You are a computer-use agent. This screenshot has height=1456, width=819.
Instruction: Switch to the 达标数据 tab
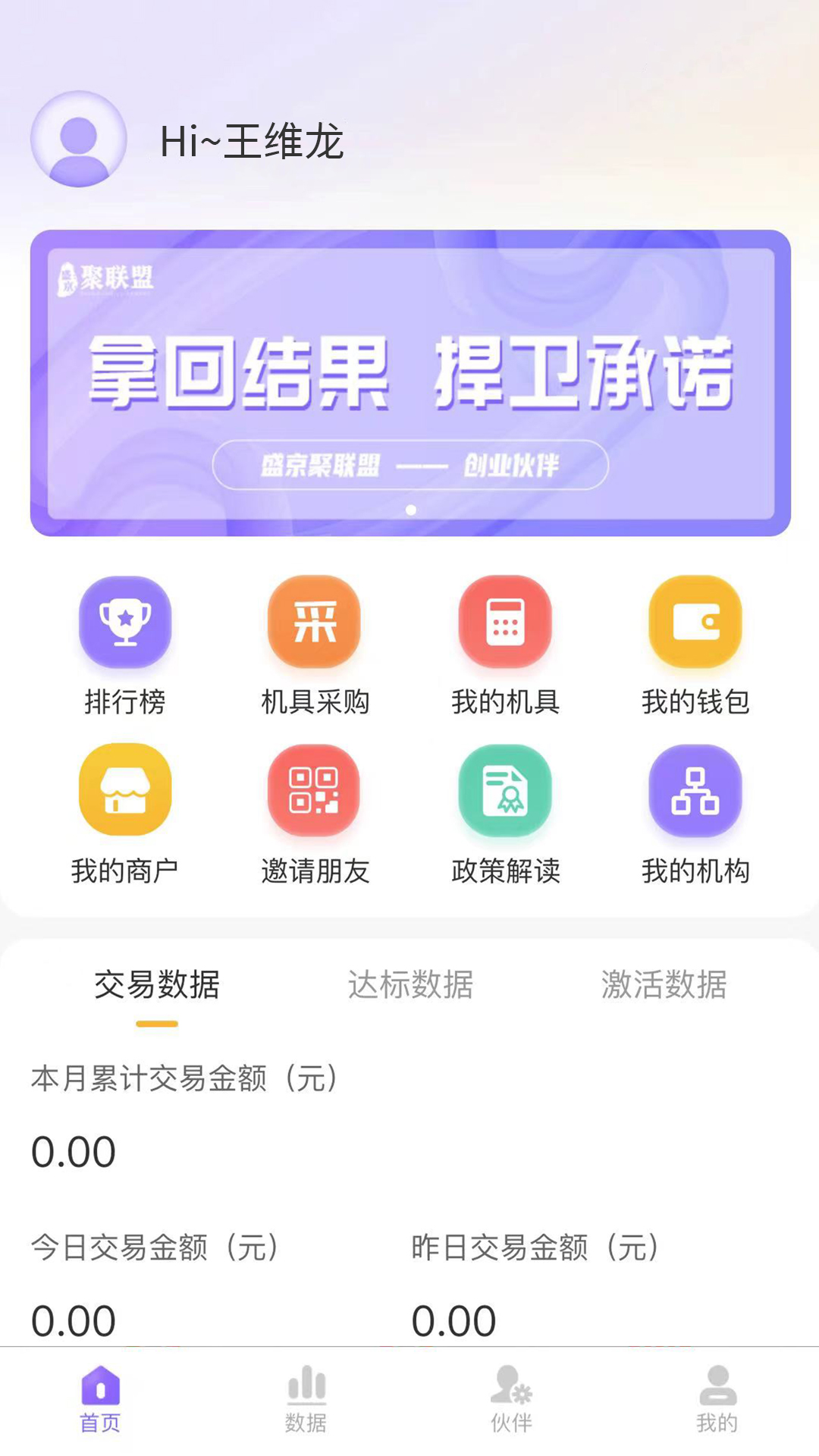(410, 984)
